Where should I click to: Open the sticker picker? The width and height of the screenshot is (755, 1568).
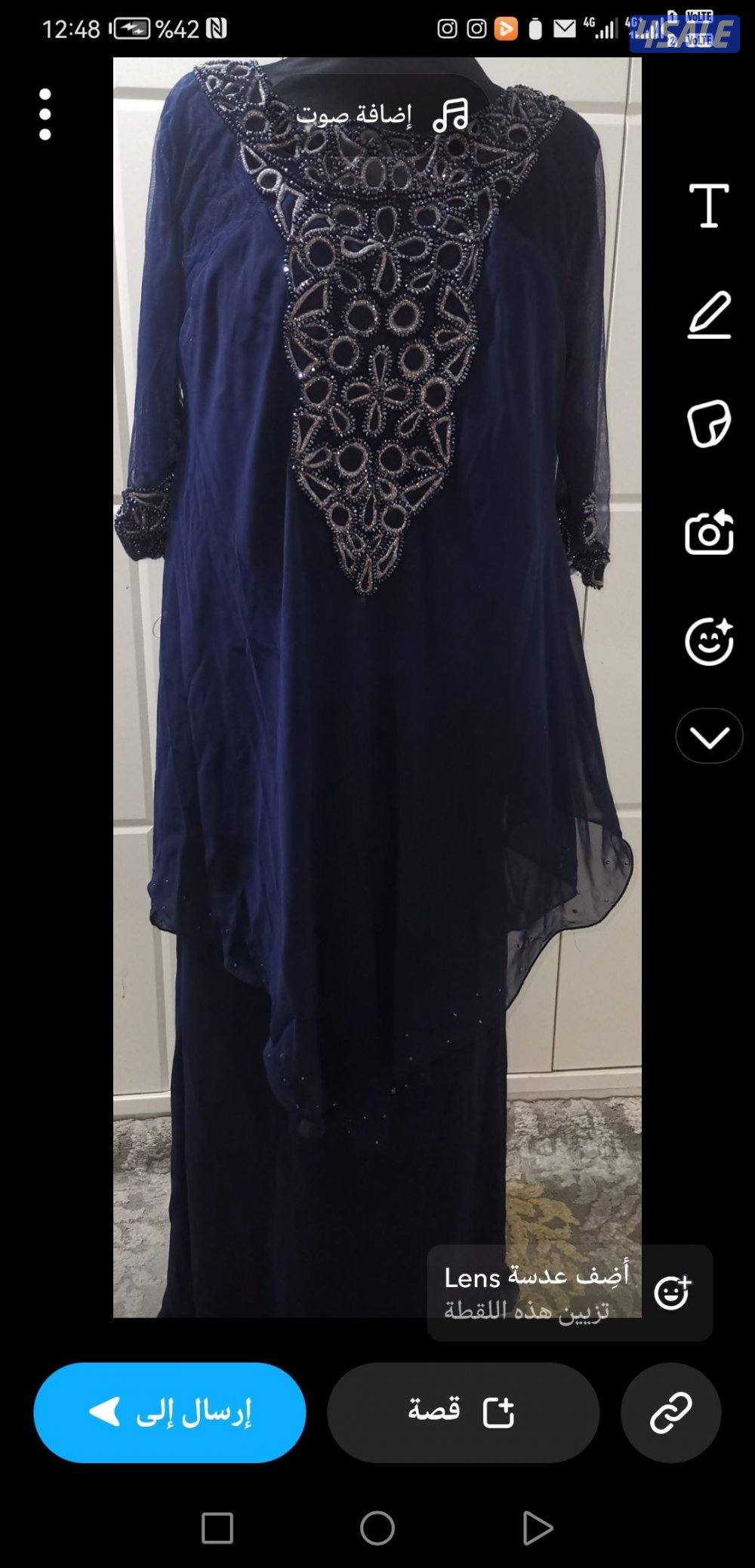709,424
